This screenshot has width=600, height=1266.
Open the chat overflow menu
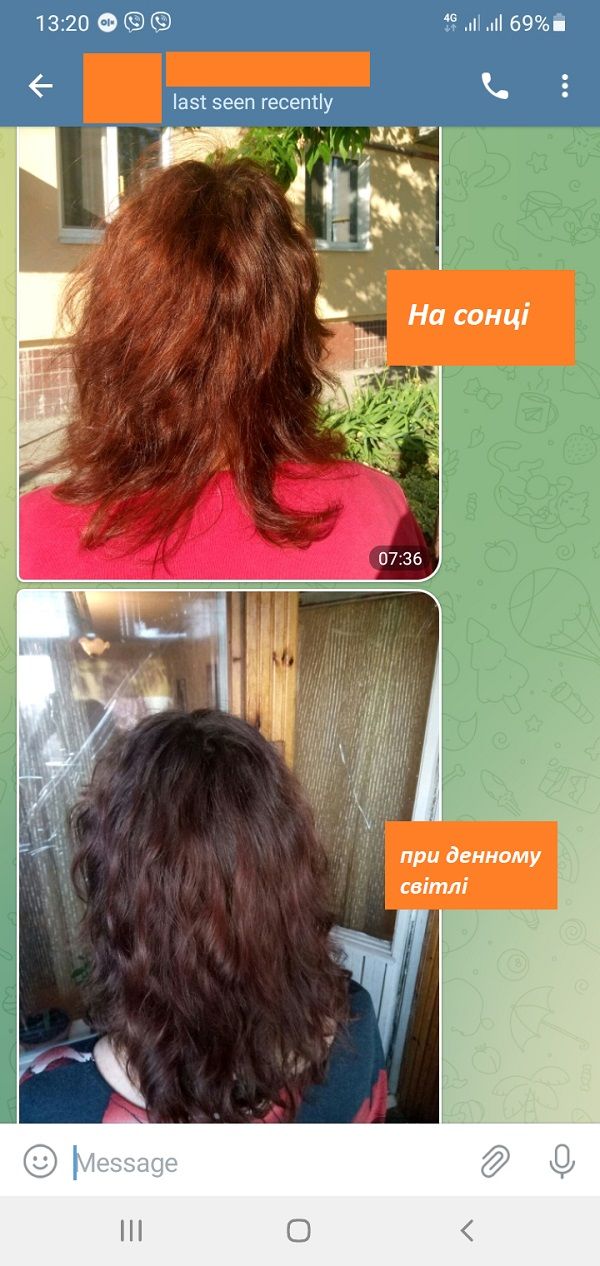(x=564, y=86)
